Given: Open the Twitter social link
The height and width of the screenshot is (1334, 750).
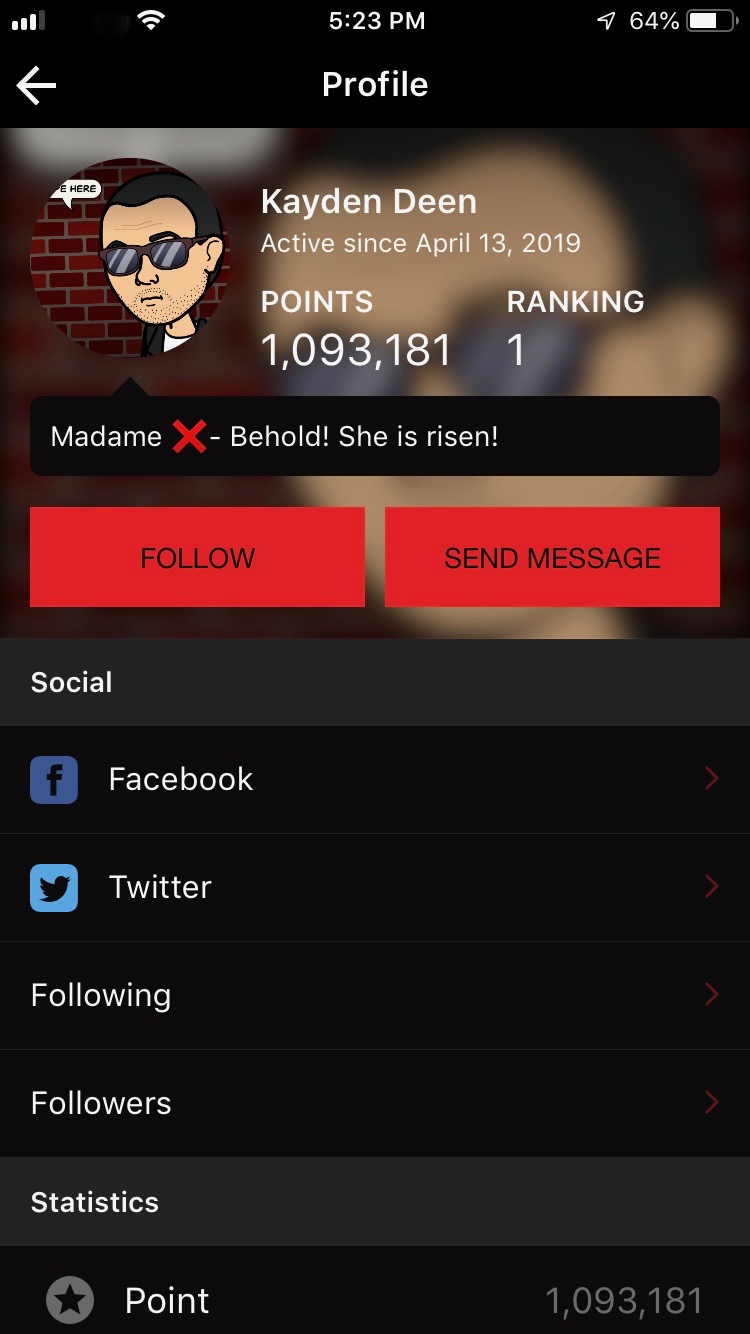Looking at the screenshot, I should pos(375,887).
